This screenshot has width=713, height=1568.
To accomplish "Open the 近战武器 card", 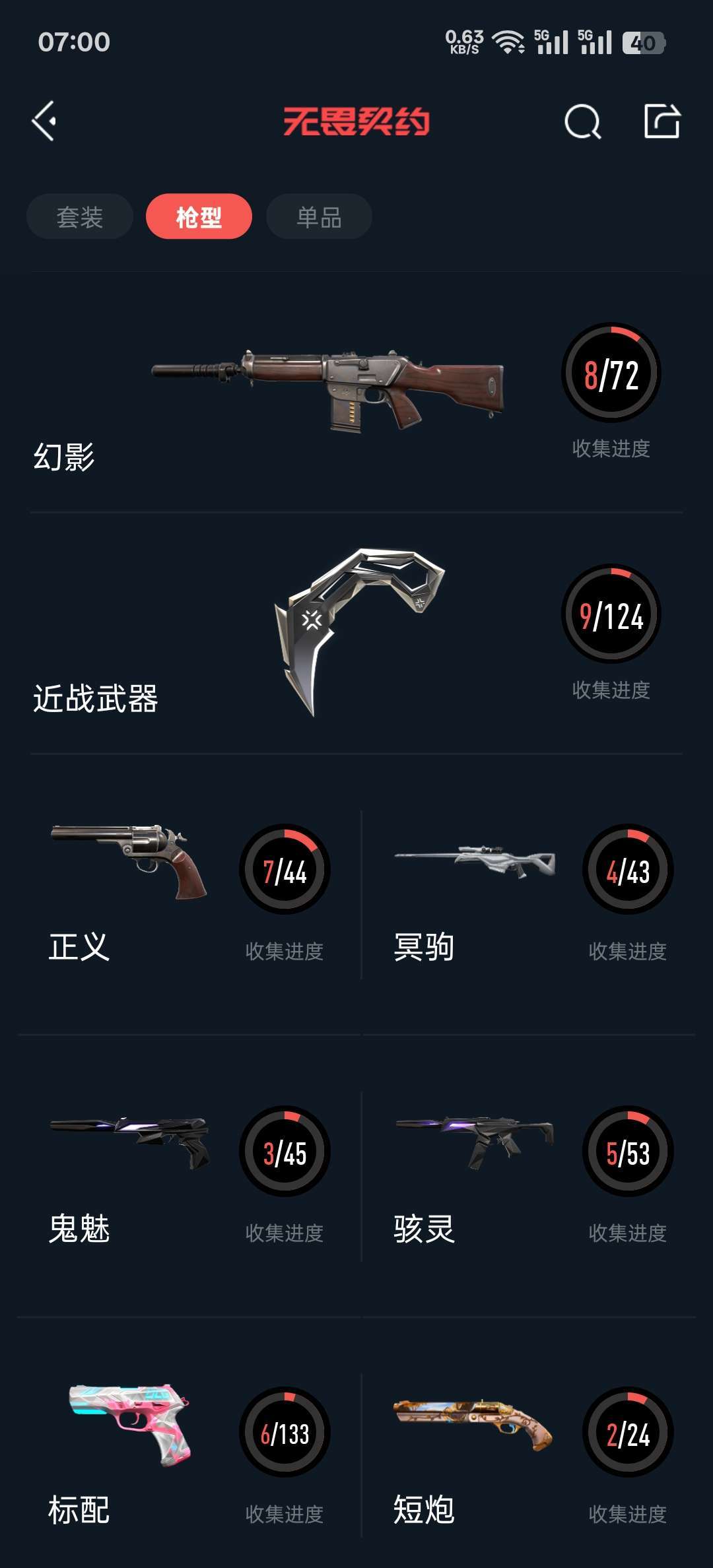I will (360, 632).
